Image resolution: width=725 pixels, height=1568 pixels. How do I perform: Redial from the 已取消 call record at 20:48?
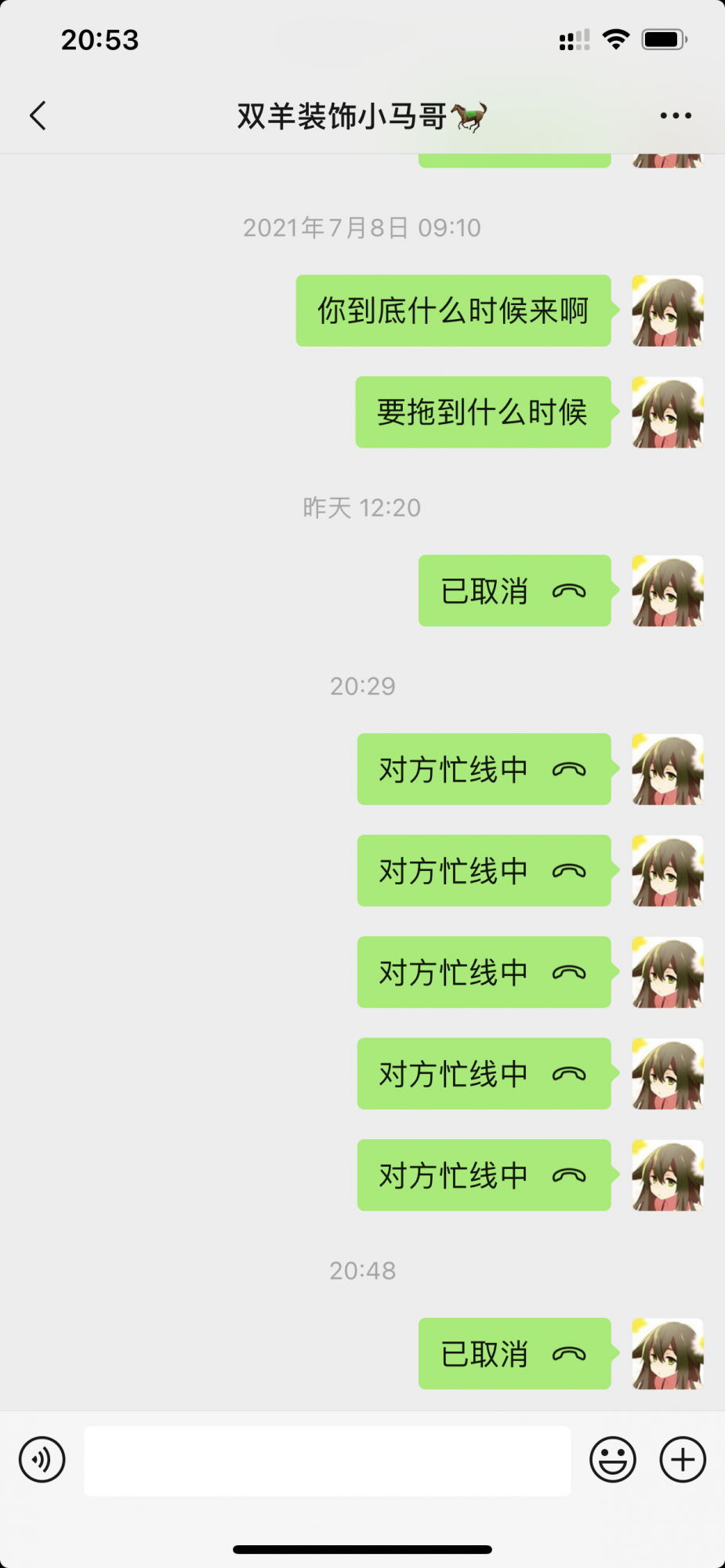(x=514, y=1354)
